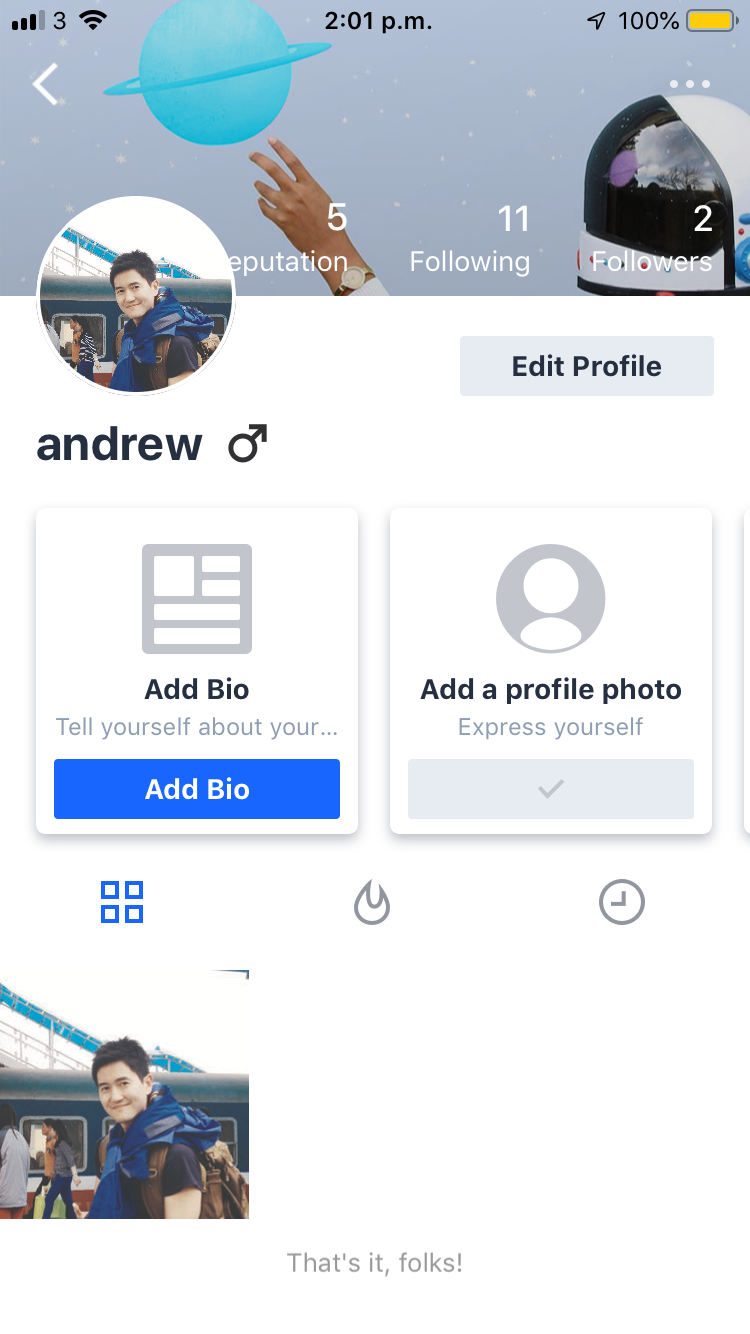This screenshot has width=750, height=1334.
Task: Tap the checkmark button under Add a profile photo
Action: [x=551, y=789]
